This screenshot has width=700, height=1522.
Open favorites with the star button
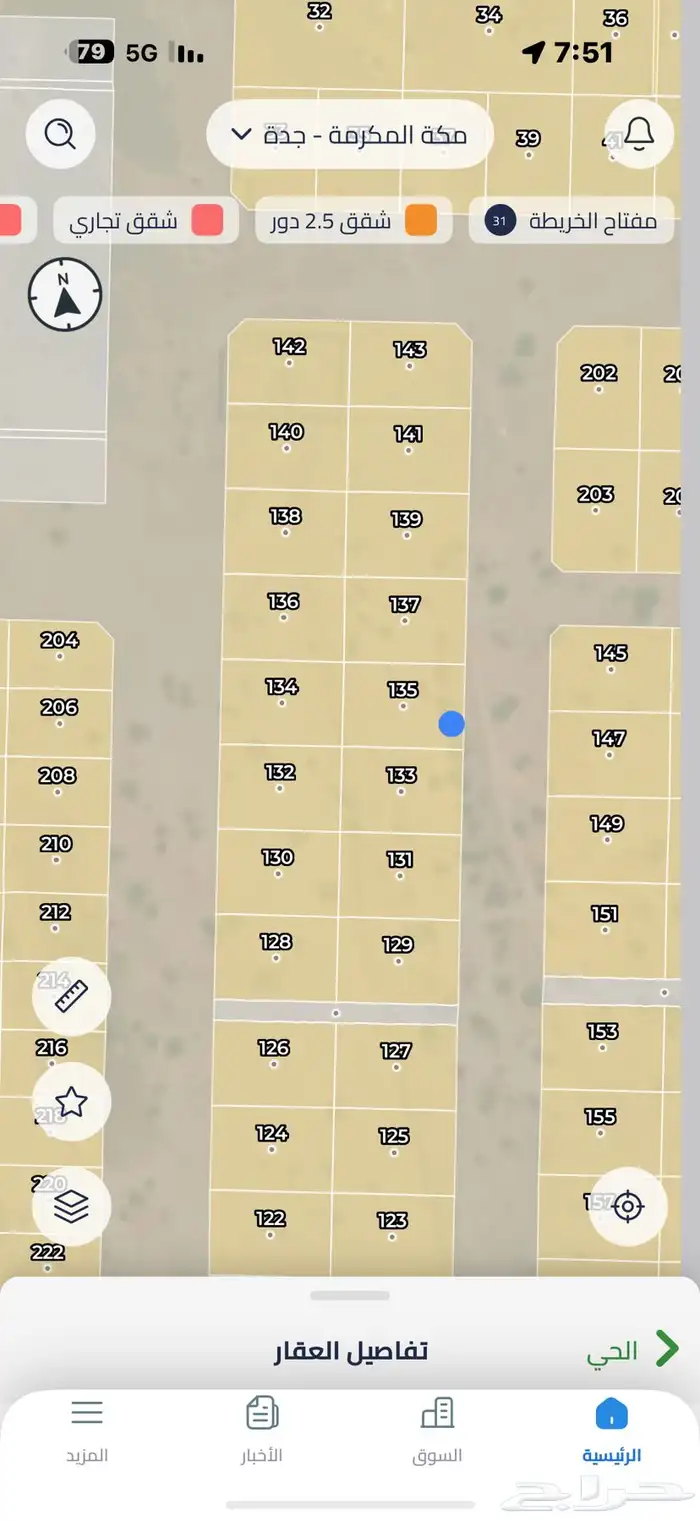(x=71, y=1102)
